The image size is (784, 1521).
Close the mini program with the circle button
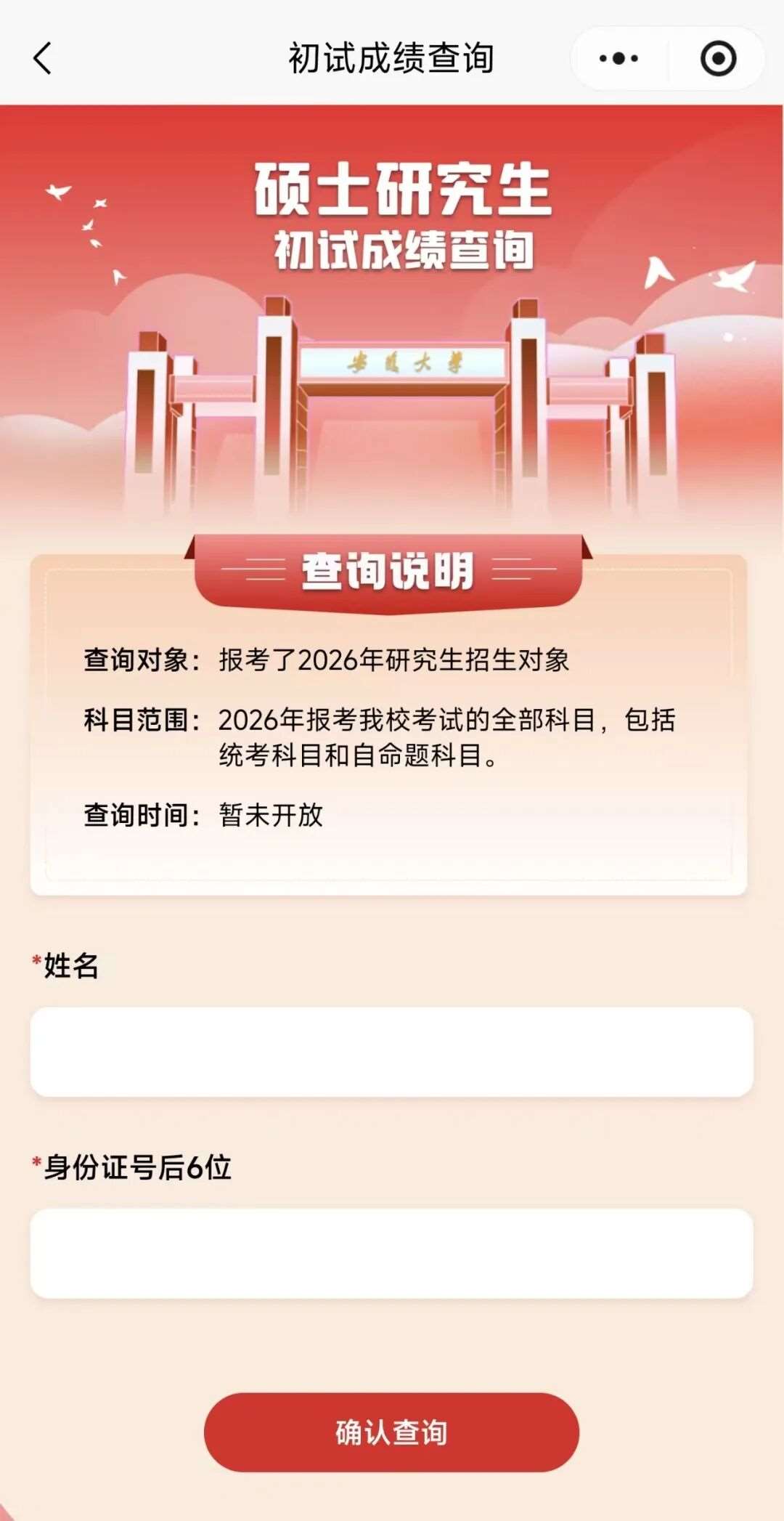[718, 58]
